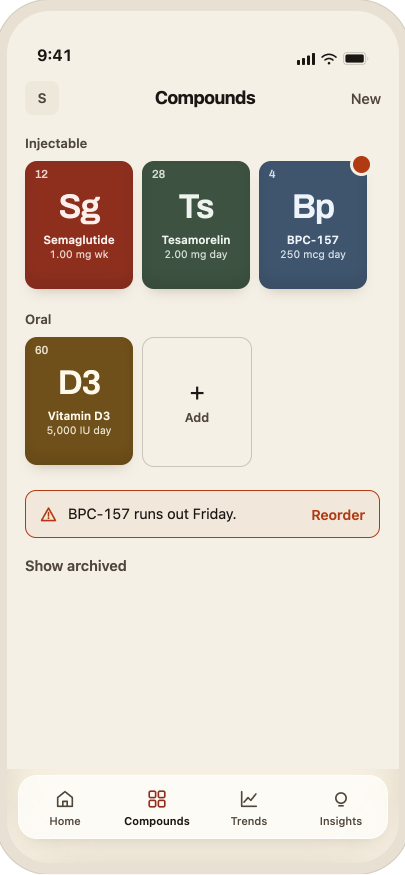The height and width of the screenshot is (875, 405).
Task: Show archived compounds
Action: pos(76,566)
